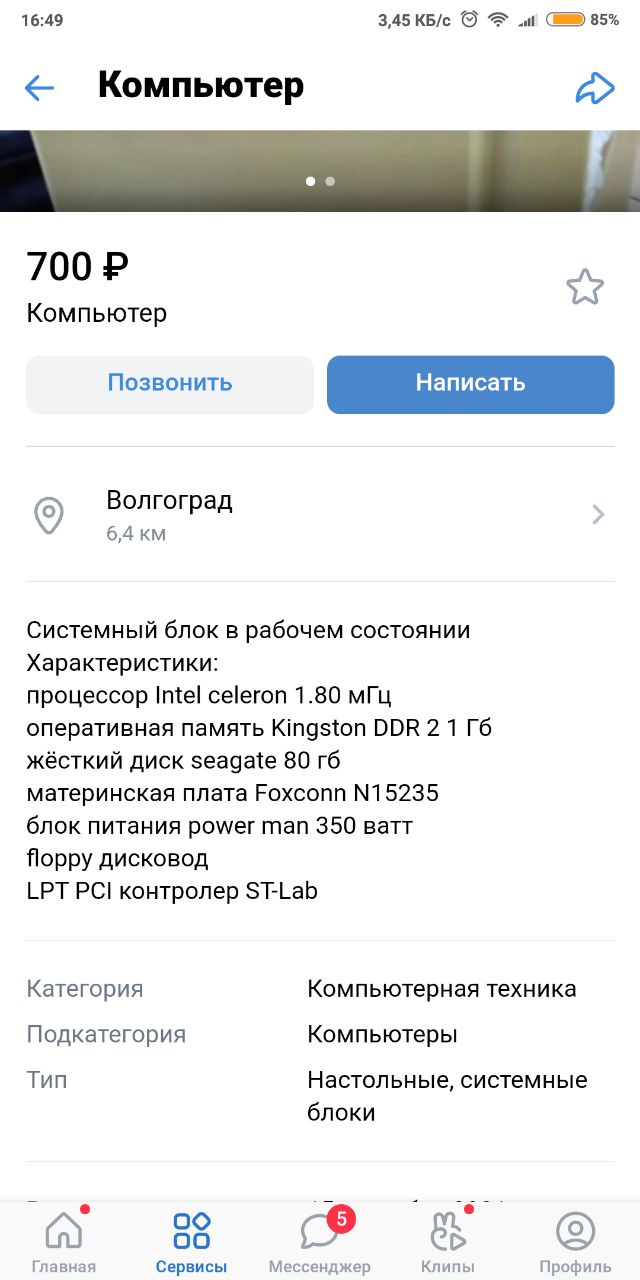Viewport: 640px width, 1280px height.
Task: Add listing to favorites with star
Action: point(585,288)
